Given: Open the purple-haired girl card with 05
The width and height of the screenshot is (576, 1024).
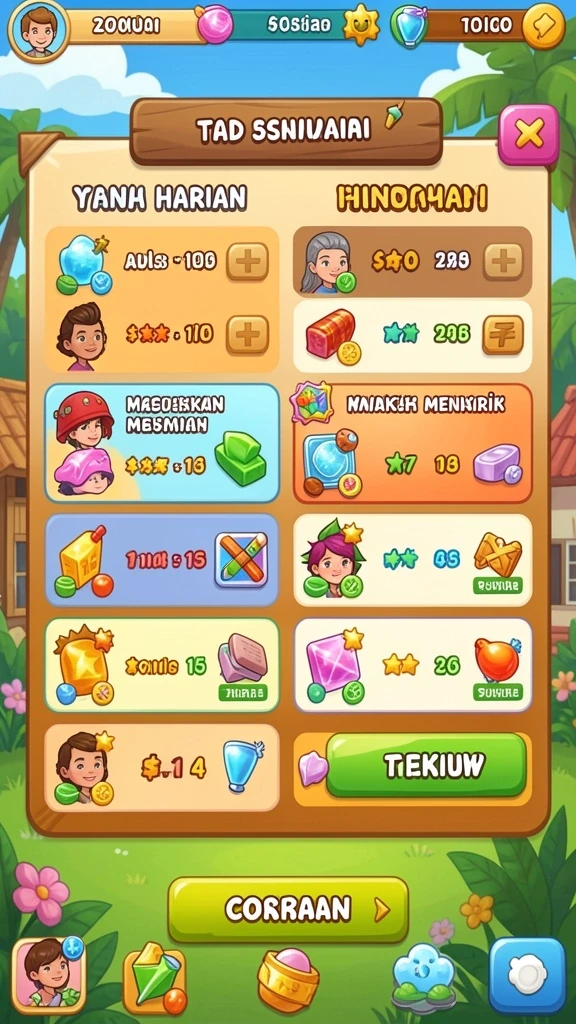Looking at the screenshot, I should click(413, 560).
